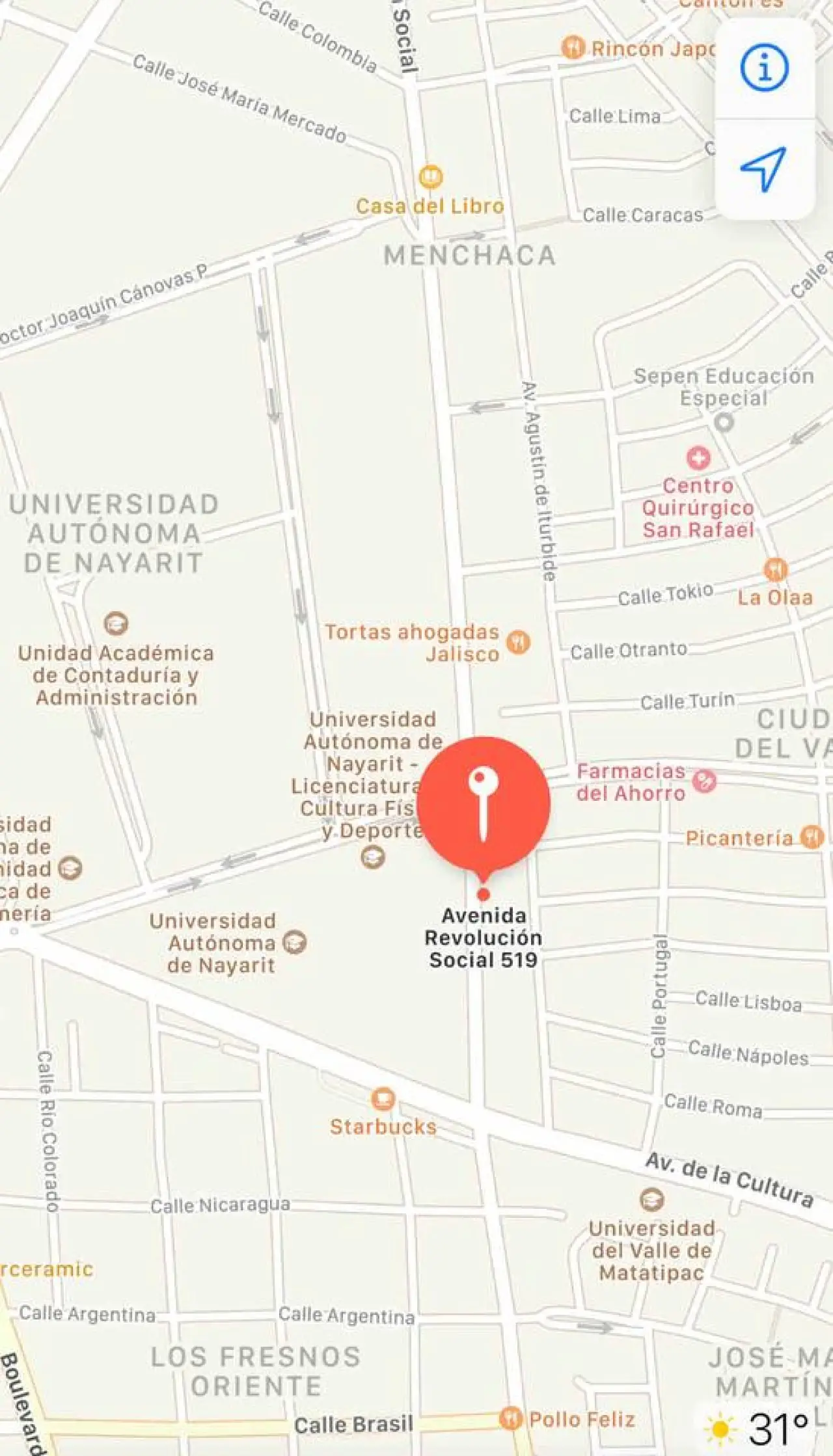Tap Sepen Educación Especial marker
Viewport: 833px width, 1456px height.
click(x=724, y=423)
